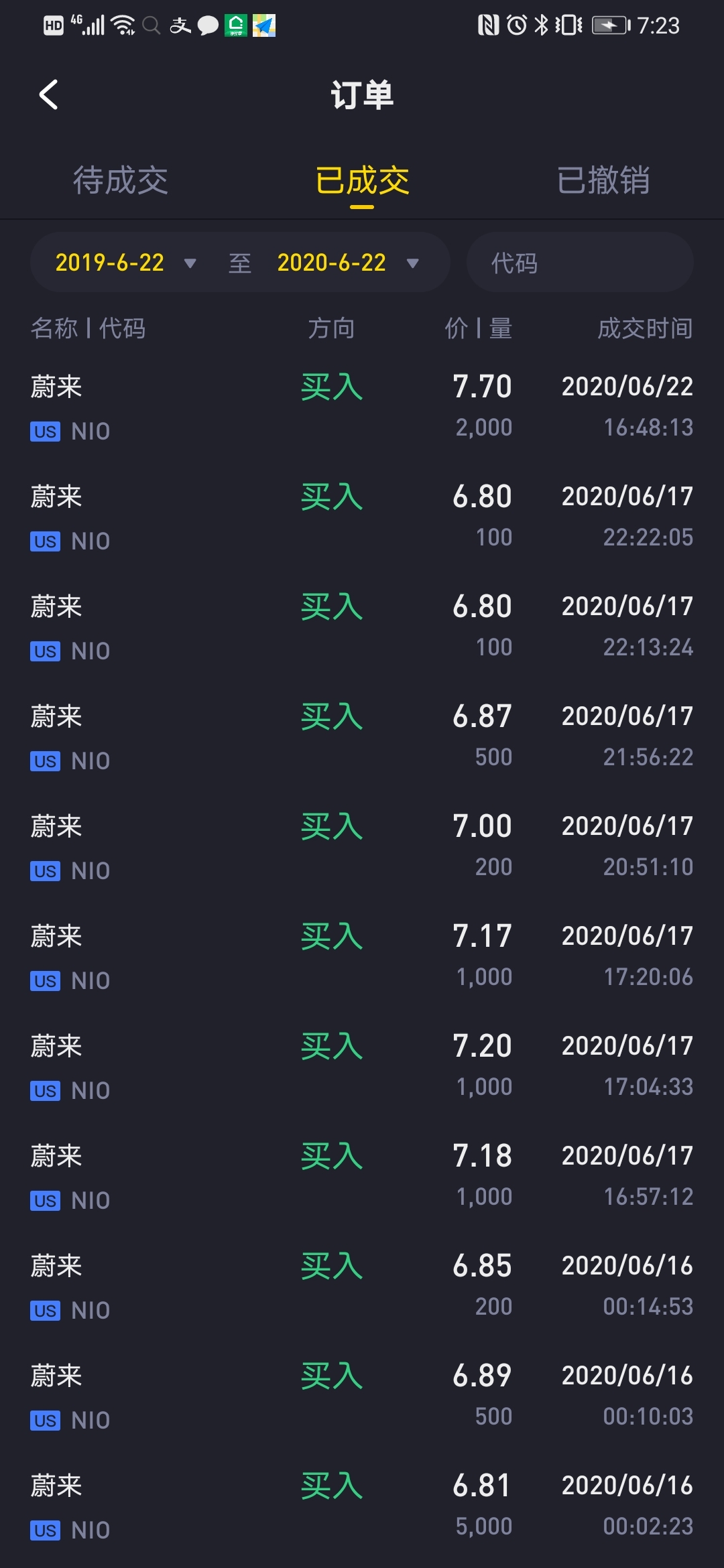Open the end date picker 2020-6-22
The image size is (724, 1568).
[347, 263]
